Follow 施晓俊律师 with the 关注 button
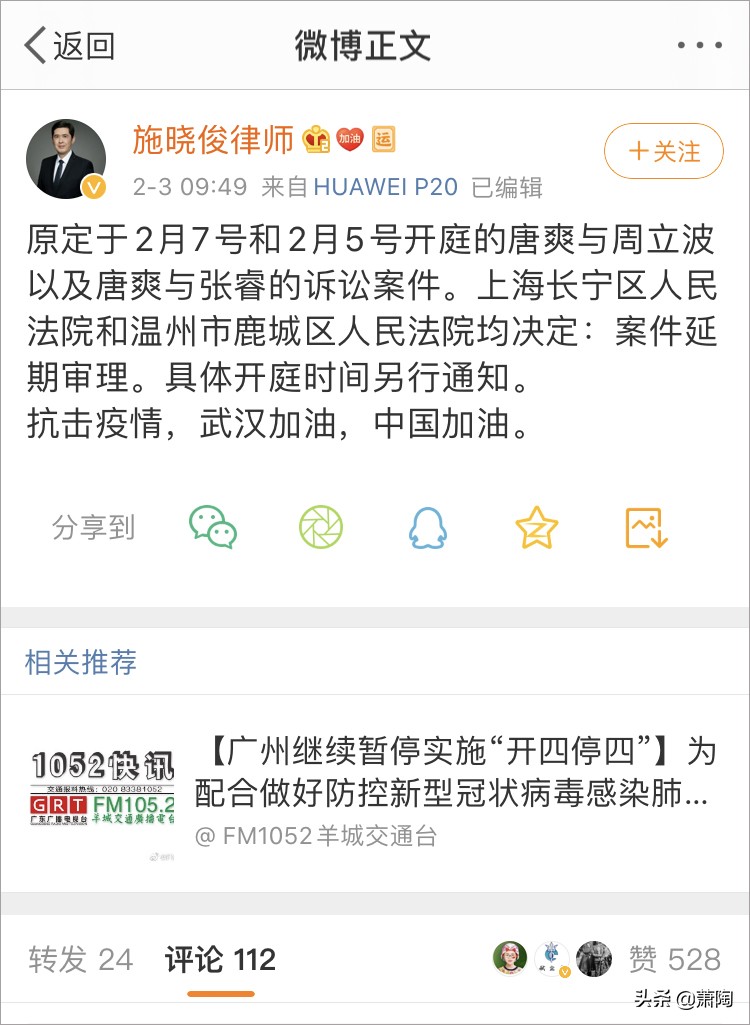Viewport: 750px width, 1025px height. 663,152
